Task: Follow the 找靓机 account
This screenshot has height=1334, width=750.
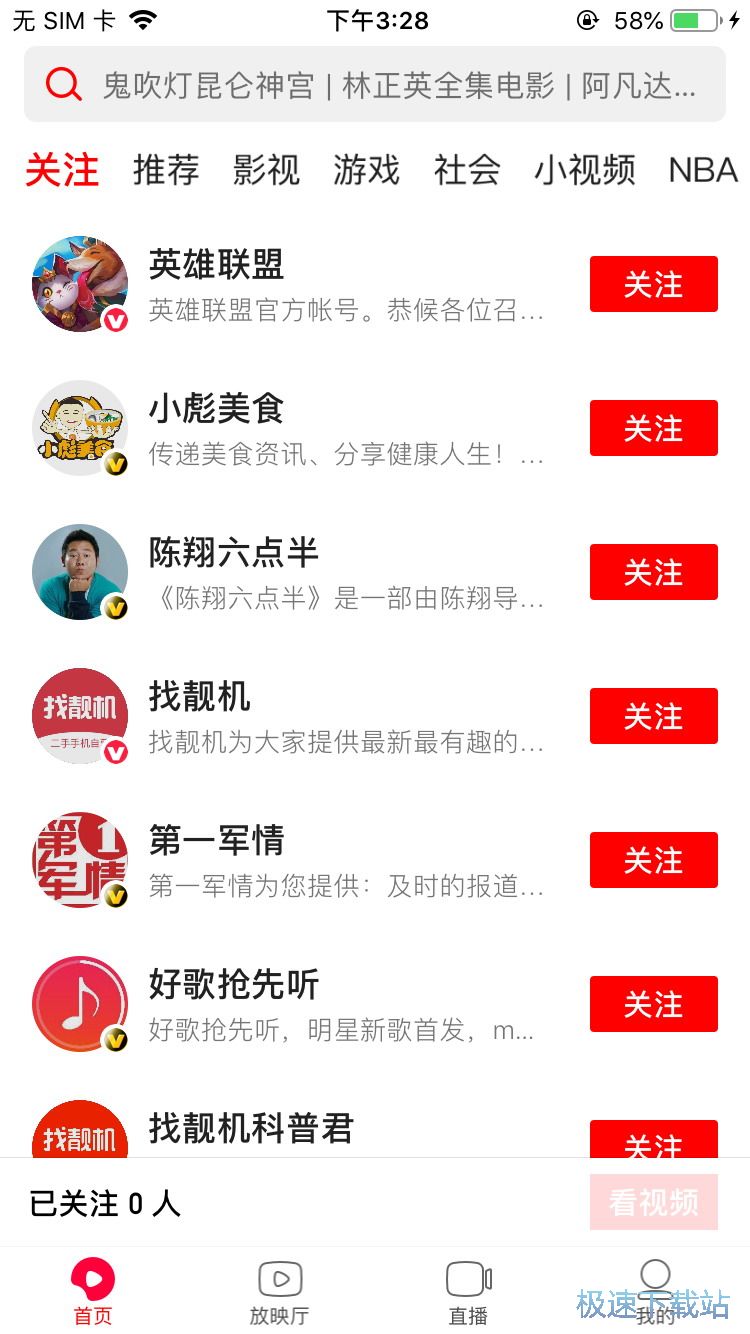Action: [x=653, y=717]
